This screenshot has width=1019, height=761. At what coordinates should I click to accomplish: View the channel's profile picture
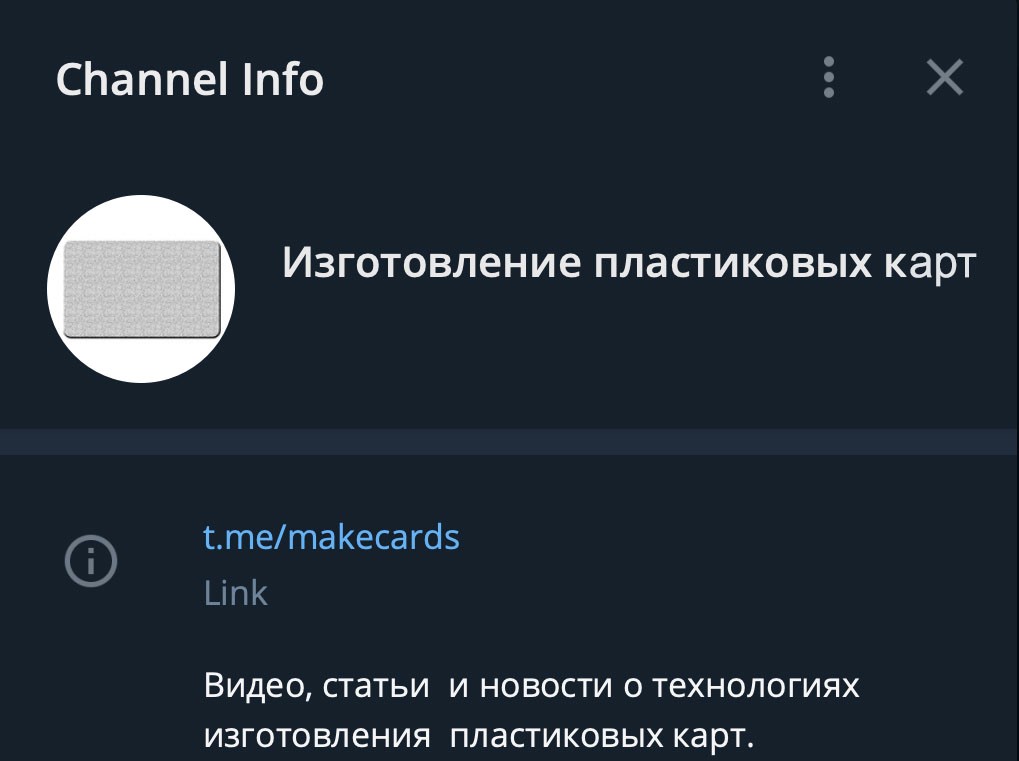141,289
